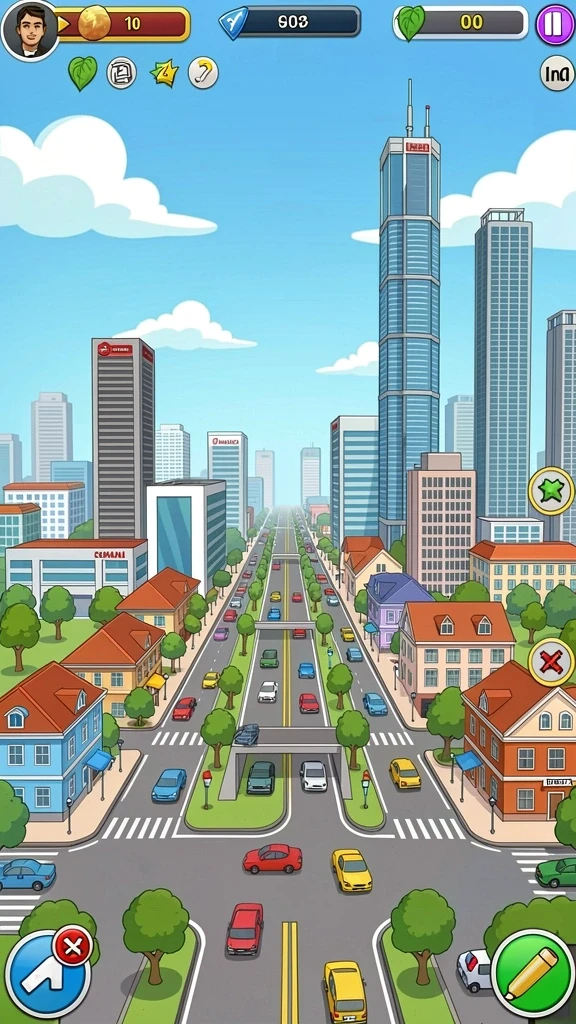Tap the green leaf icon below the coin bar
The width and height of the screenshot is (576, 1024).
click(x=83, y=72)
